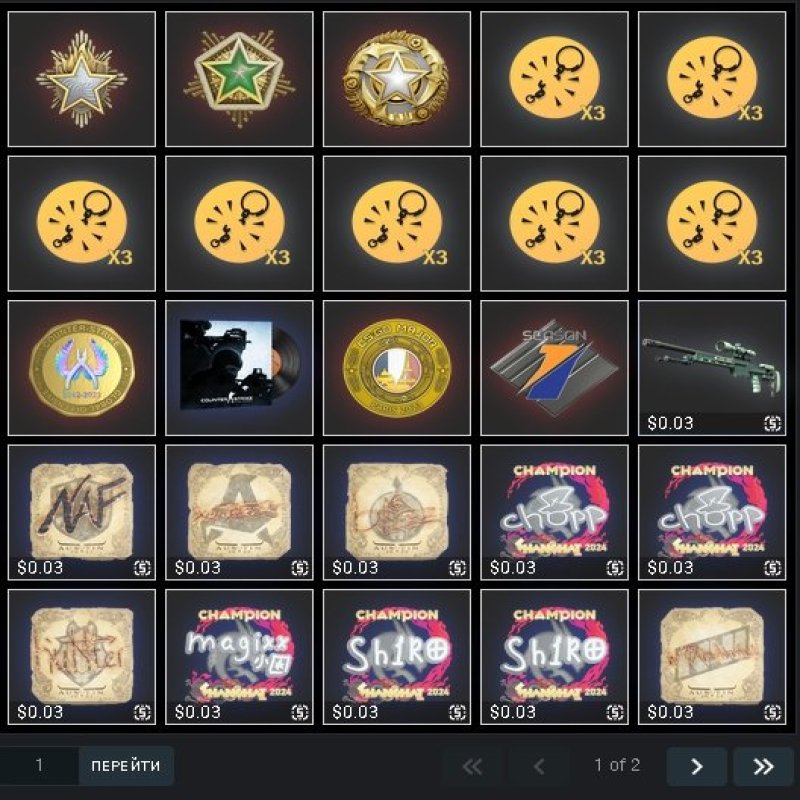Open the green sniper rifle skin

(x=711, y=368)
